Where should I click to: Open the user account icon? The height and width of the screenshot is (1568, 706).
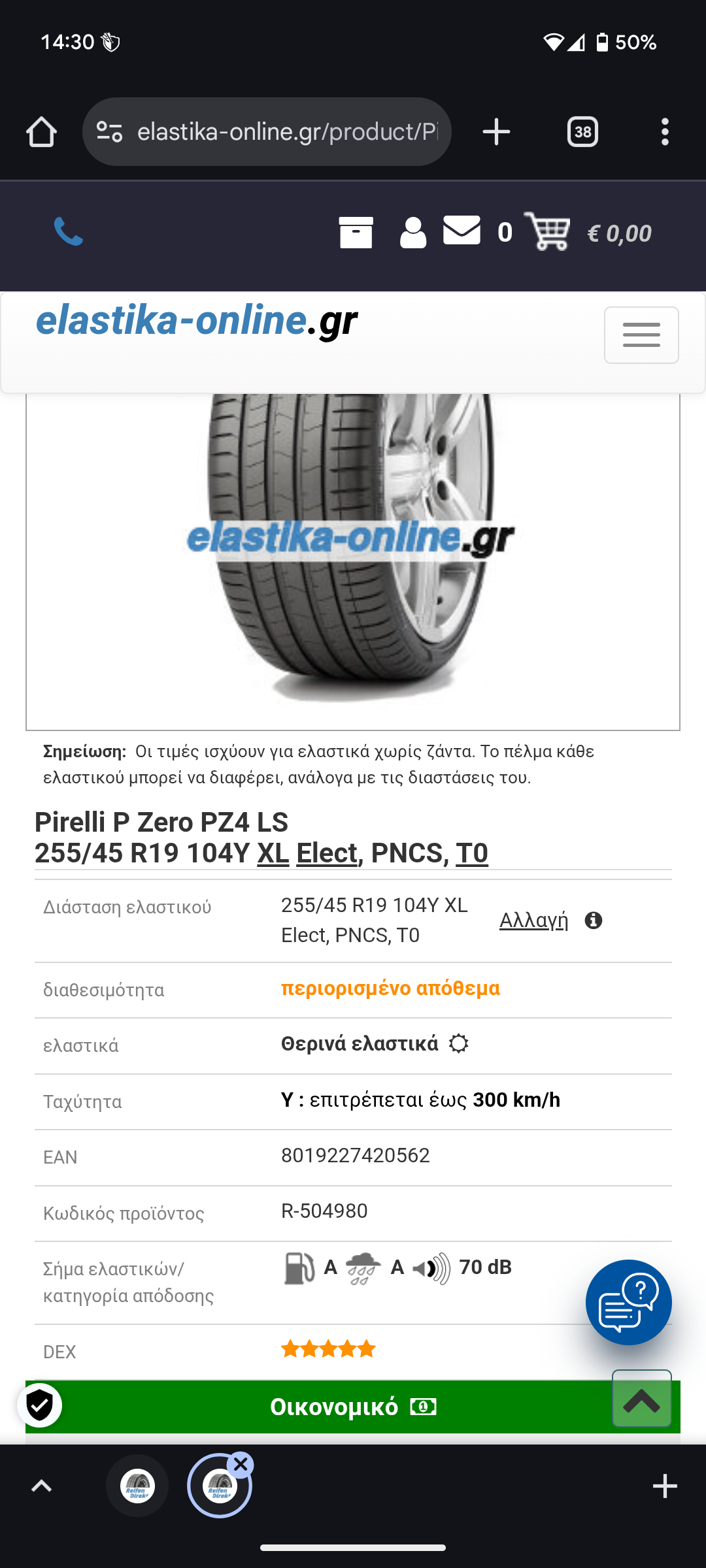tap(412, 233)
